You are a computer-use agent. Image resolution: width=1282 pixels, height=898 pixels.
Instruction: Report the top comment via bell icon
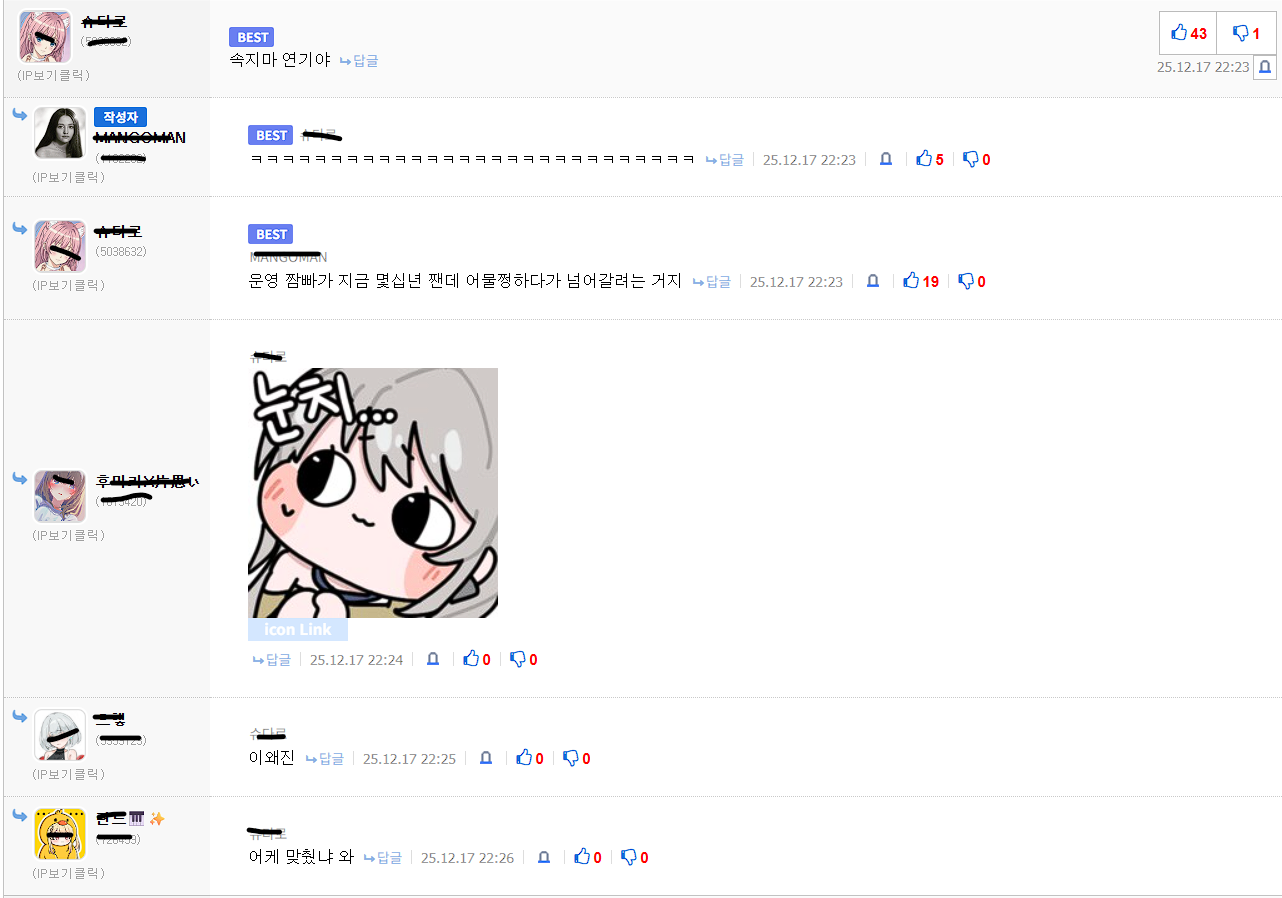tap(1264, 67)
